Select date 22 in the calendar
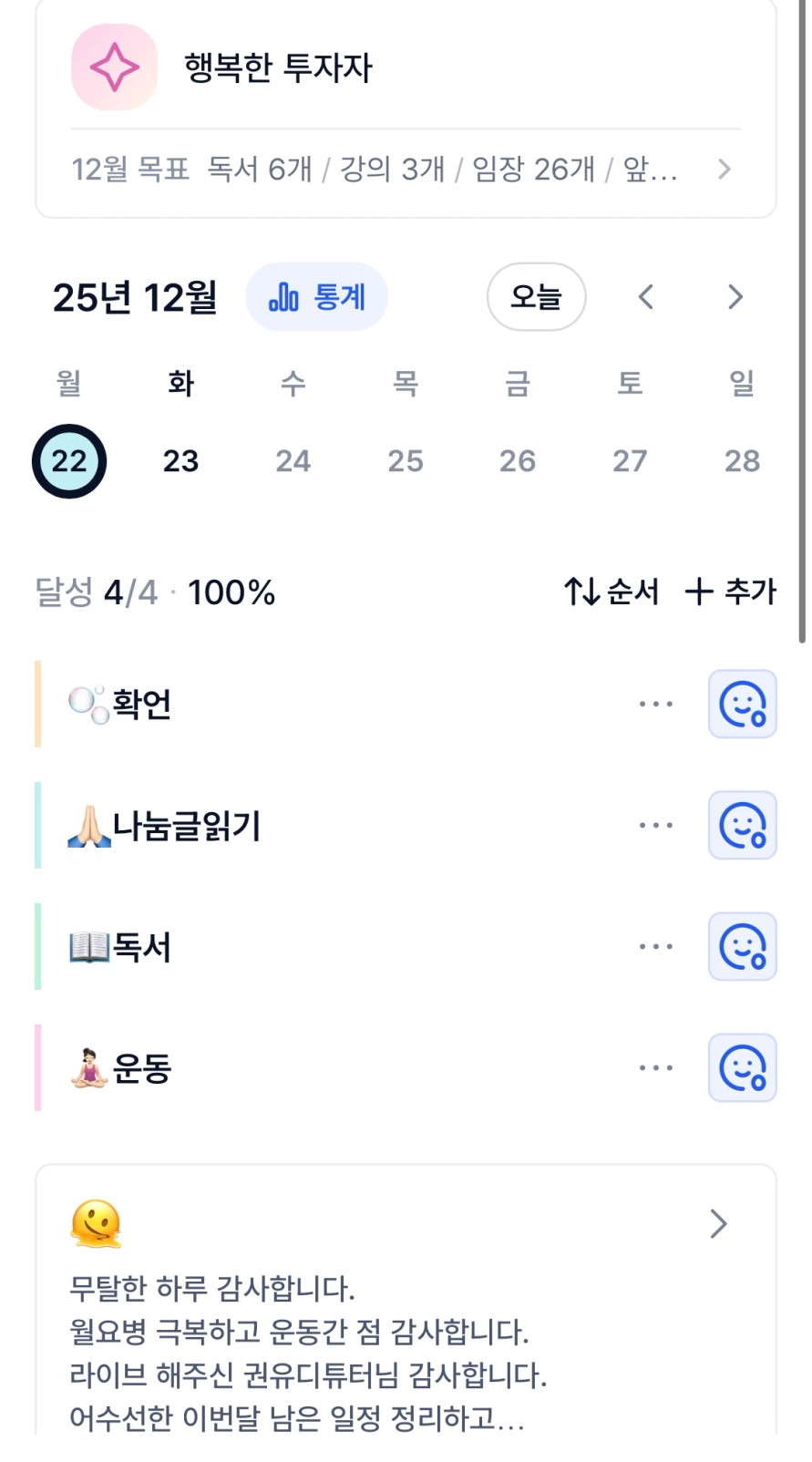Viewport: 812px width, 1462px height. (x=69, y=461)
